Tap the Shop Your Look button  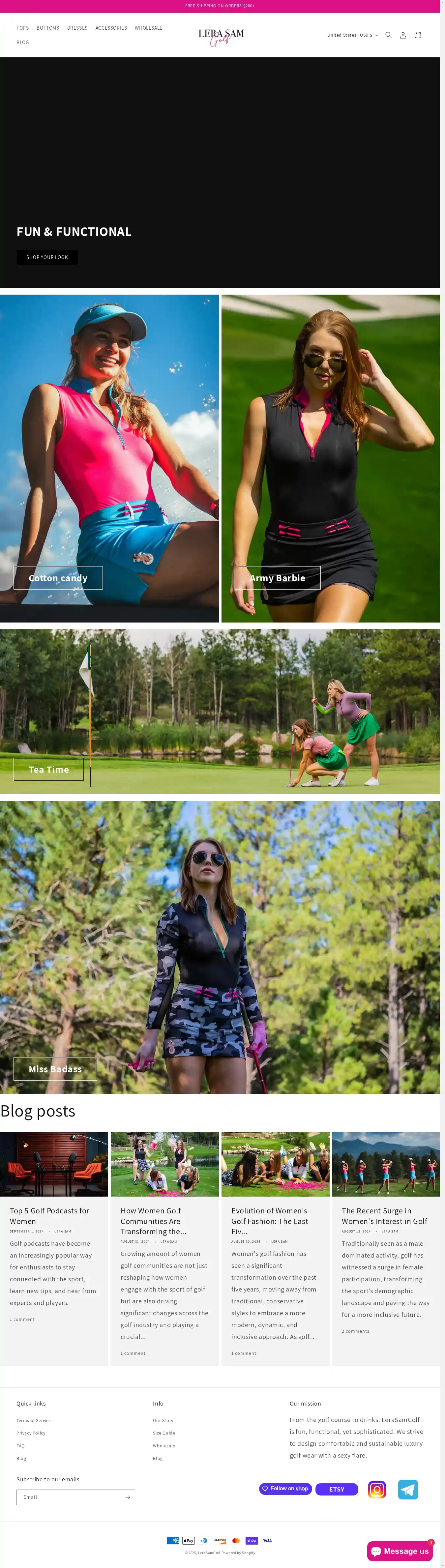coord(47,257)
